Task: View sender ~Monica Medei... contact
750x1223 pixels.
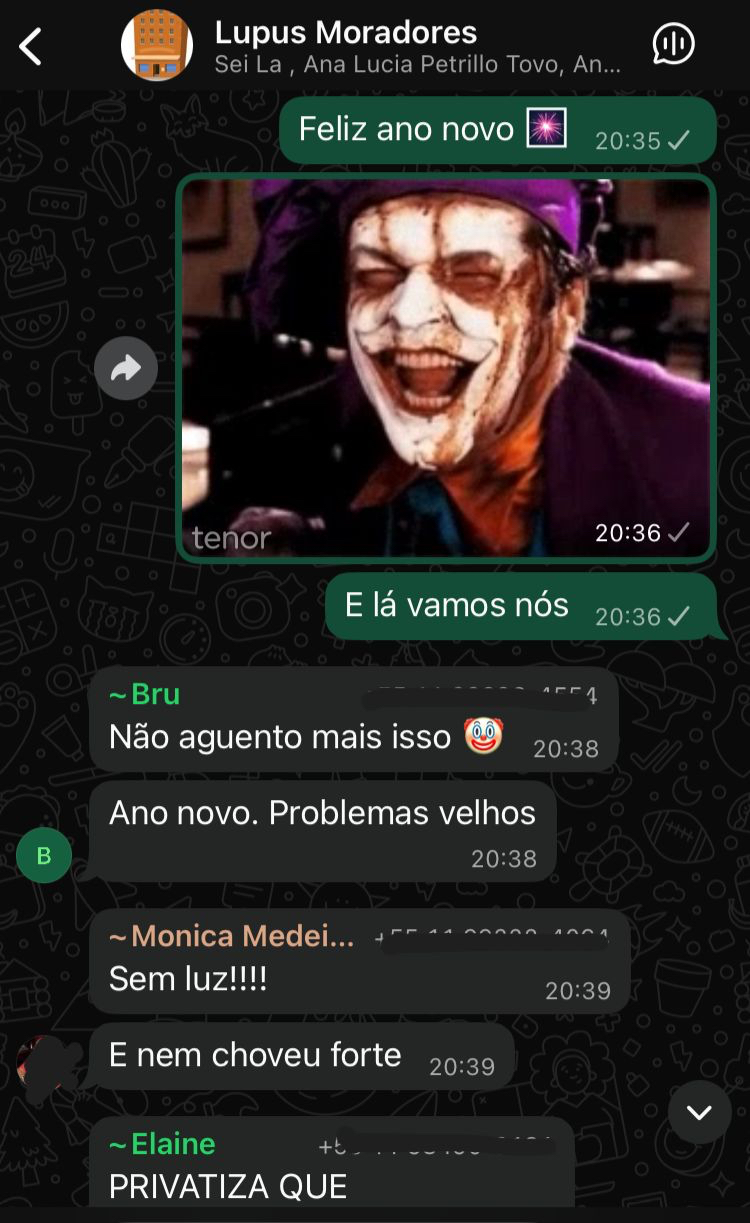Action: point(231,936)
